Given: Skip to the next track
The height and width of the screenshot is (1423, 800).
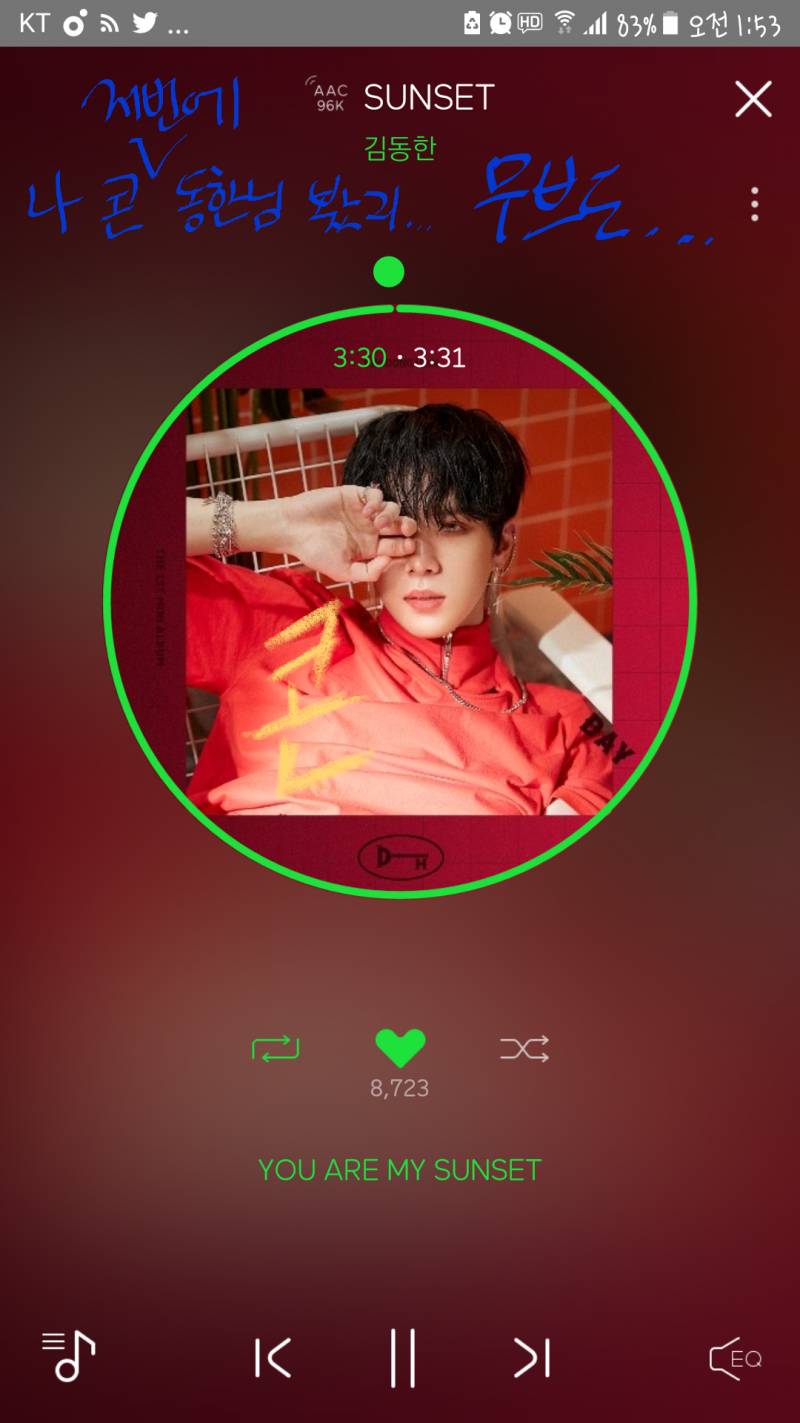Looking at the screenshot, I should point(530,1358).
